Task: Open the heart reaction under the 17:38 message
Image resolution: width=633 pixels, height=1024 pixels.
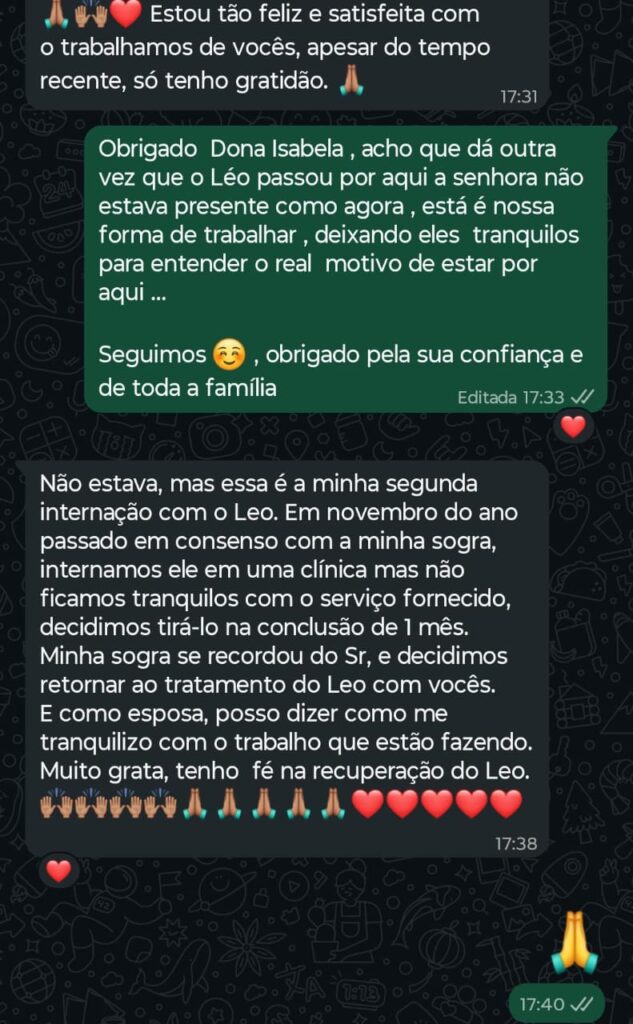Action: click(x=59, y=871)
